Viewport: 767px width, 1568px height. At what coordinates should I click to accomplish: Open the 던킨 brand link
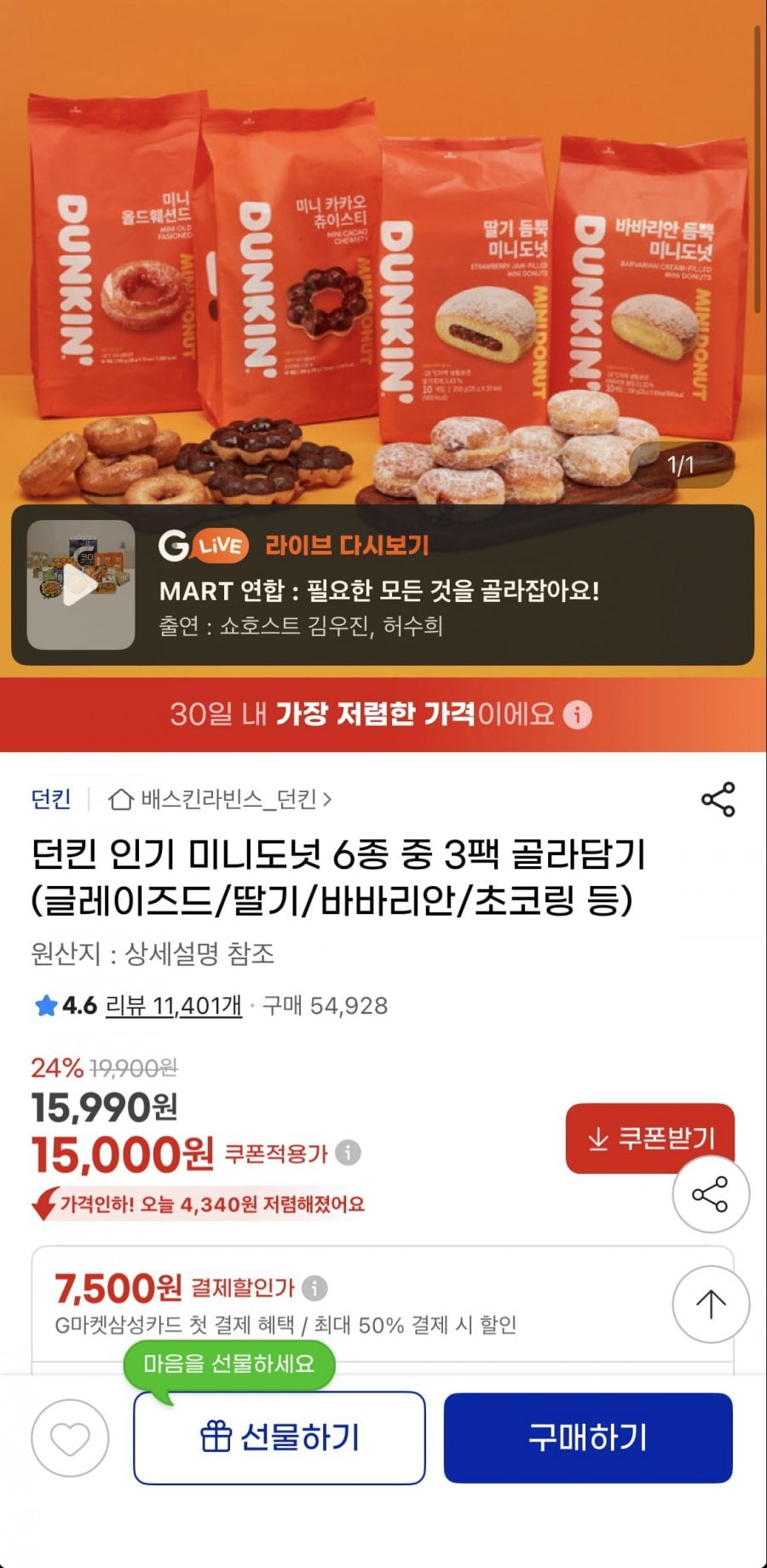(x=51, y=799)
